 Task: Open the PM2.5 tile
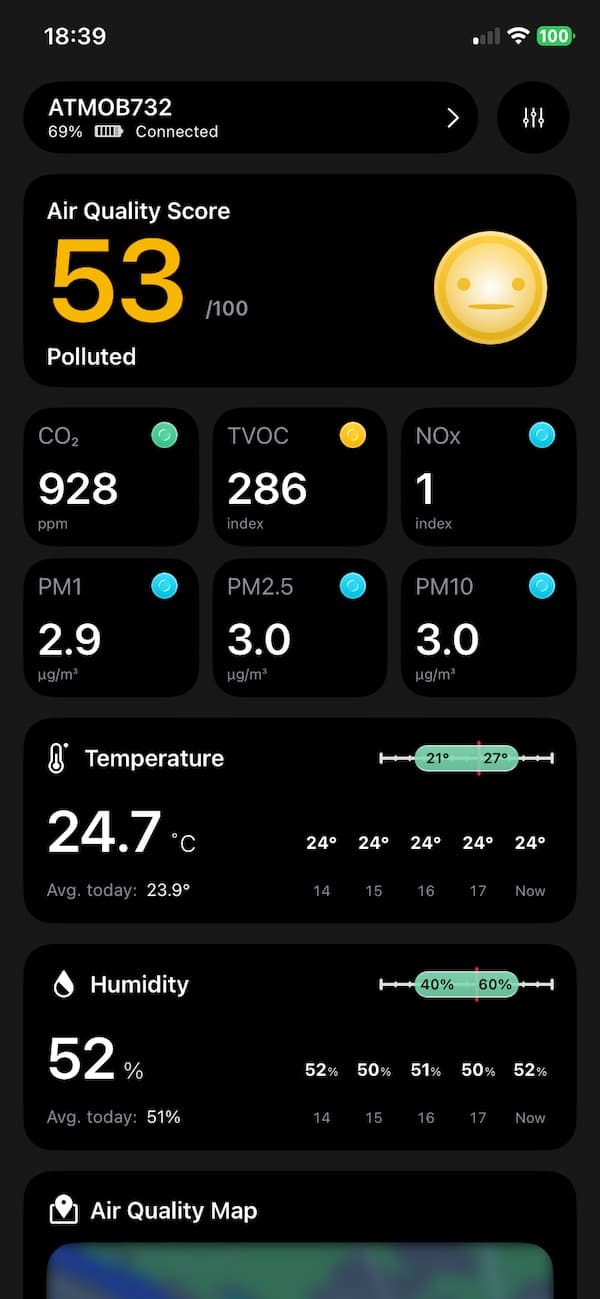[x=300, y=627]
